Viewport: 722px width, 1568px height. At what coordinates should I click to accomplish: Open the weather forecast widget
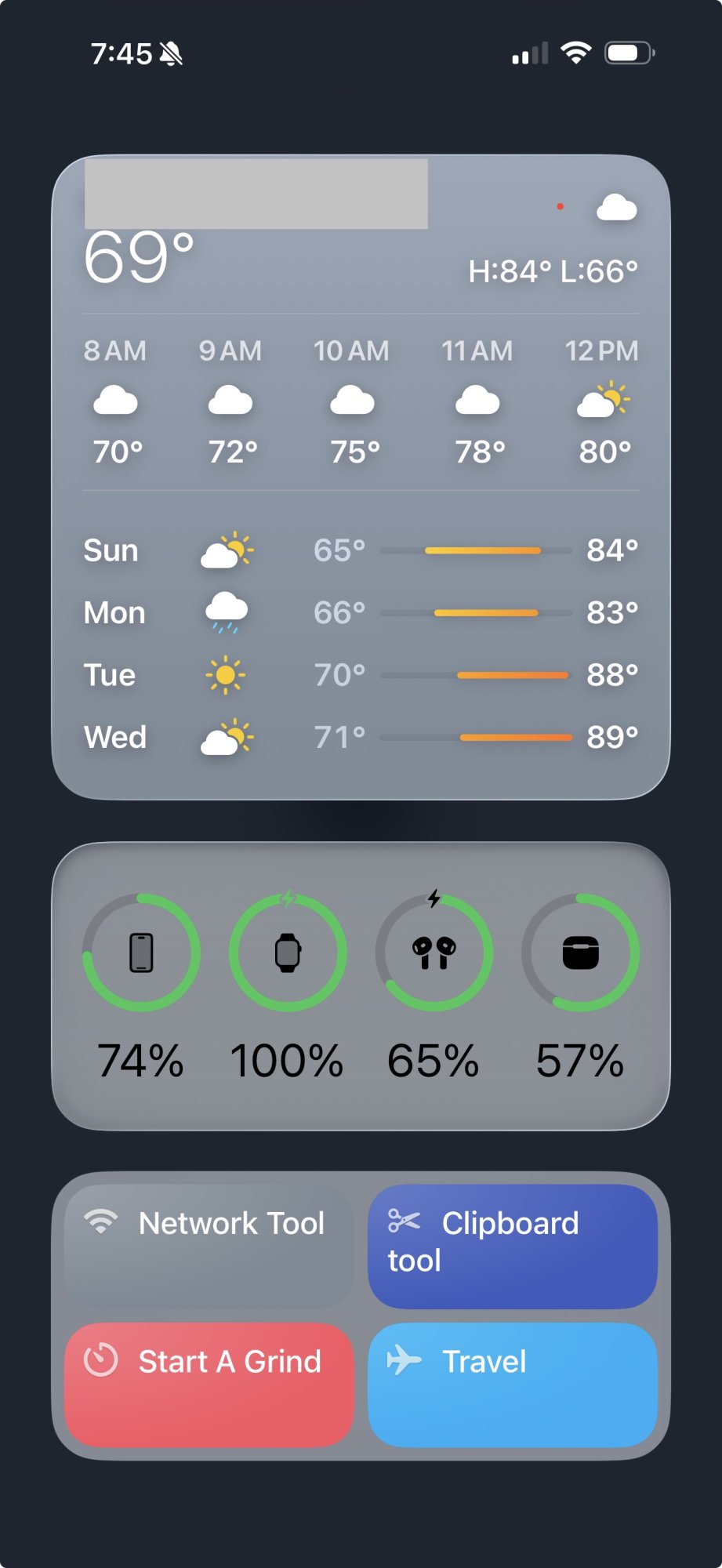(x=361, y=477)
